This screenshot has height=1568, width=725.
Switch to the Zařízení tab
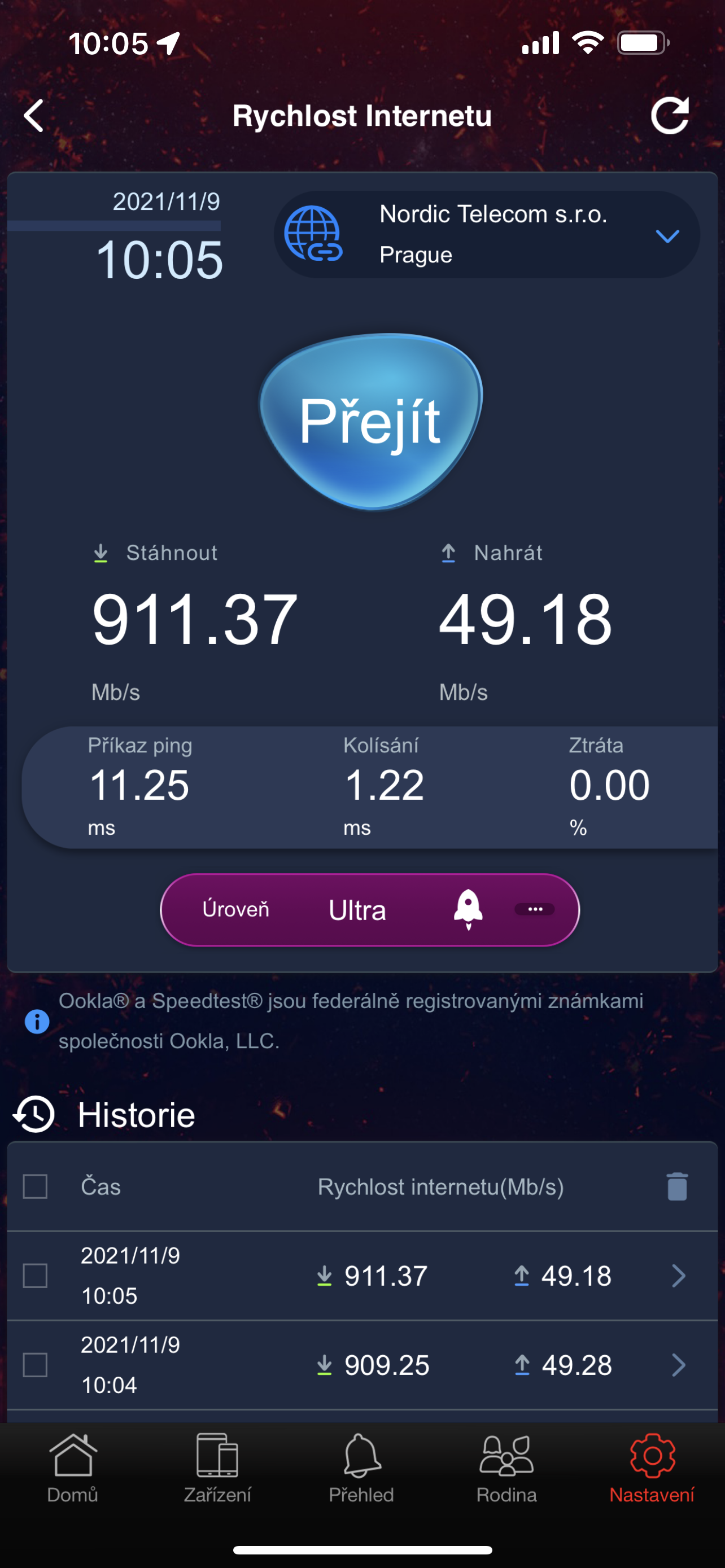click(x=217, y=1468)
